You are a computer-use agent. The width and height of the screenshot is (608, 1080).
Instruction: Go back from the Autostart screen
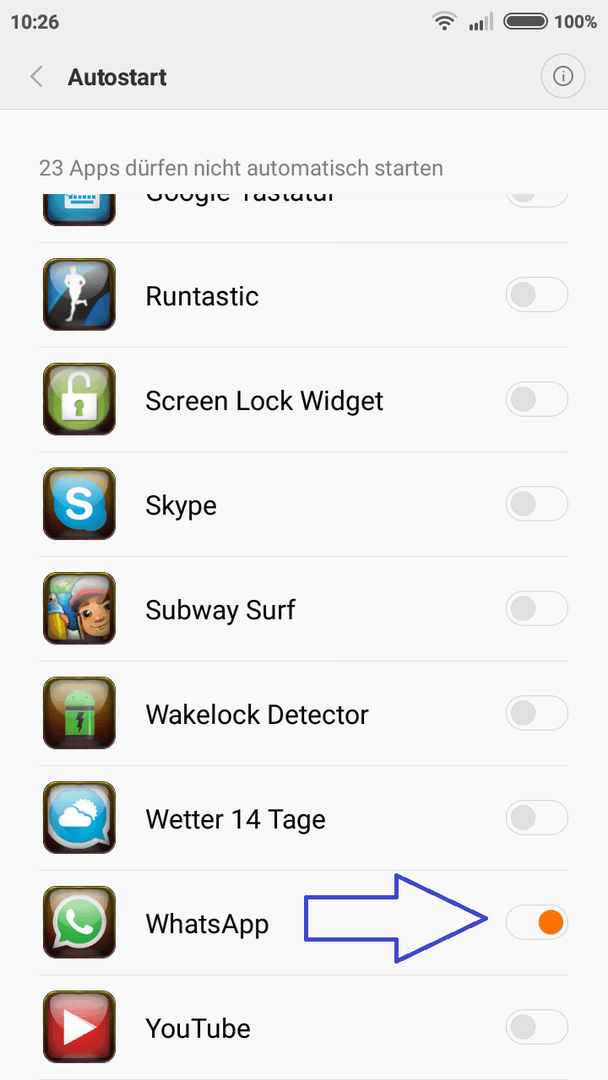pyautogui.click(x=36, y=77)
